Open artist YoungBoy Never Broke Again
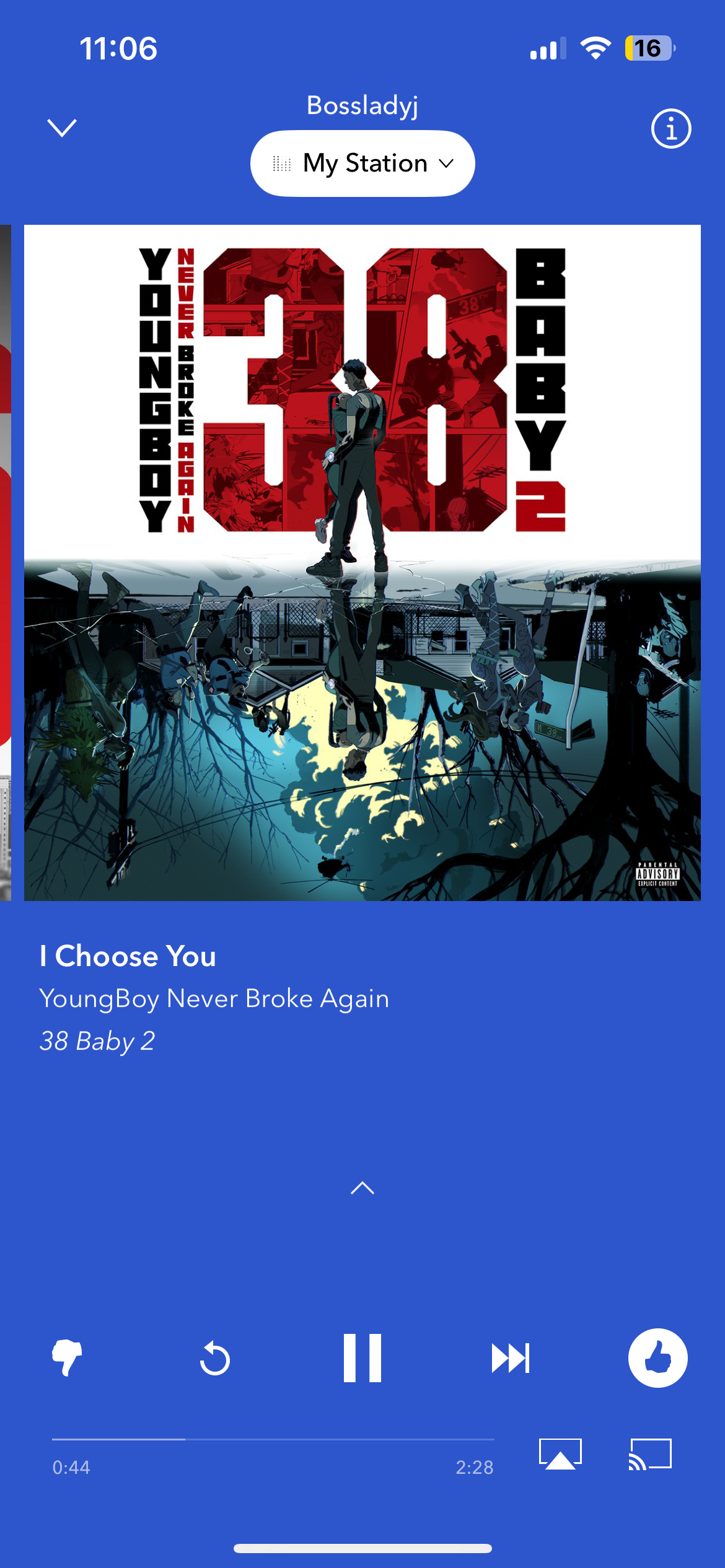Screen dimensions: 725x1568 point(214,999)
